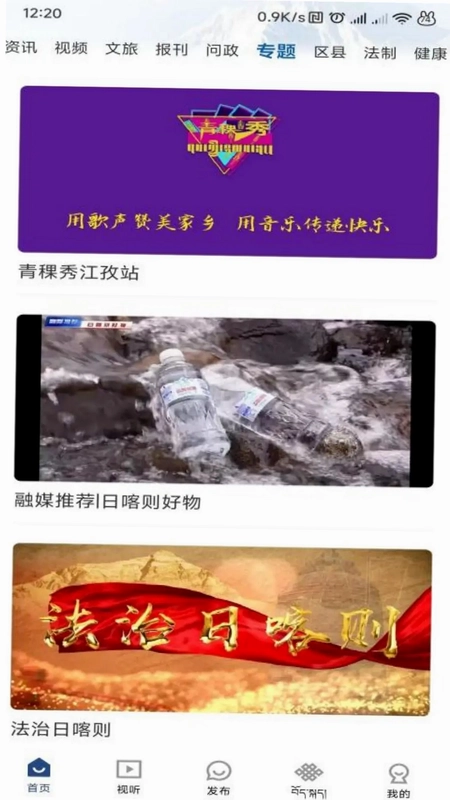Image resolution: width=450 pixels, height=800 pixels.
Task: Open the 融媒推荐|日喀则好物 card
Action: [x=224, y=413]
